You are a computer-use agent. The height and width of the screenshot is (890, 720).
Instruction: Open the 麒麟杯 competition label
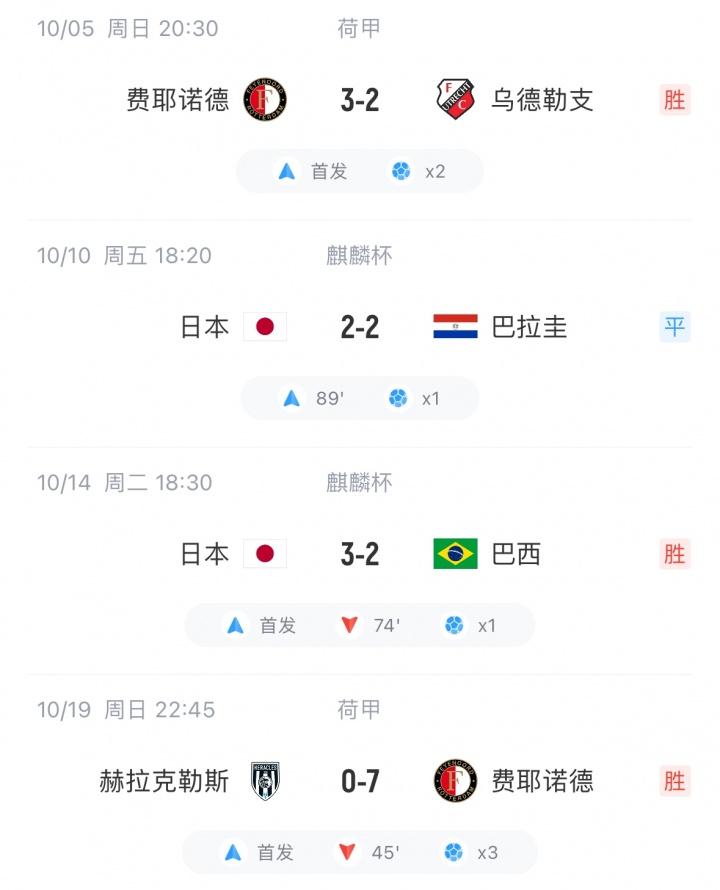point(356,256)
